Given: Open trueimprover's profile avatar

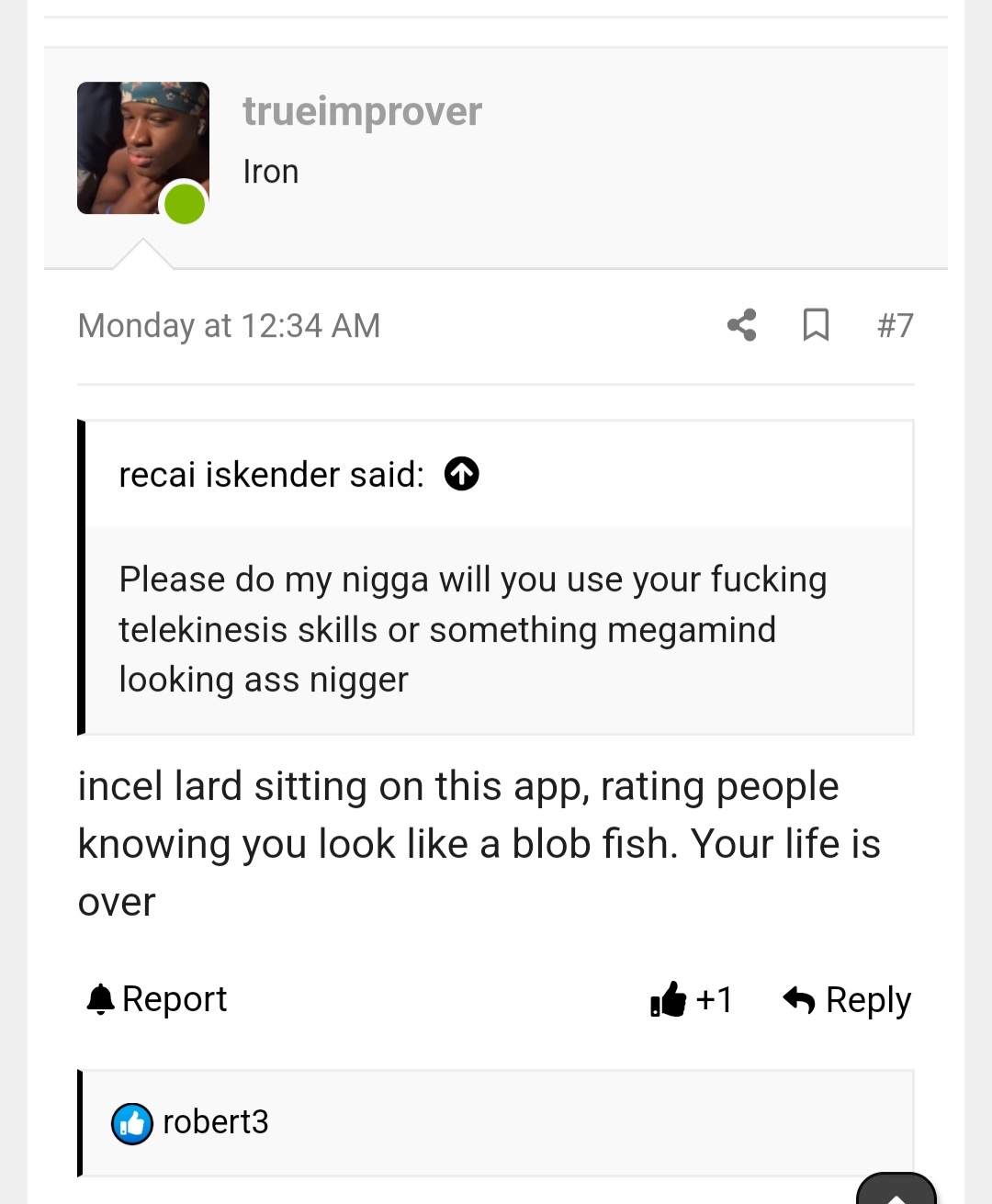Looking at the screenshot, I should click(142, 148).
